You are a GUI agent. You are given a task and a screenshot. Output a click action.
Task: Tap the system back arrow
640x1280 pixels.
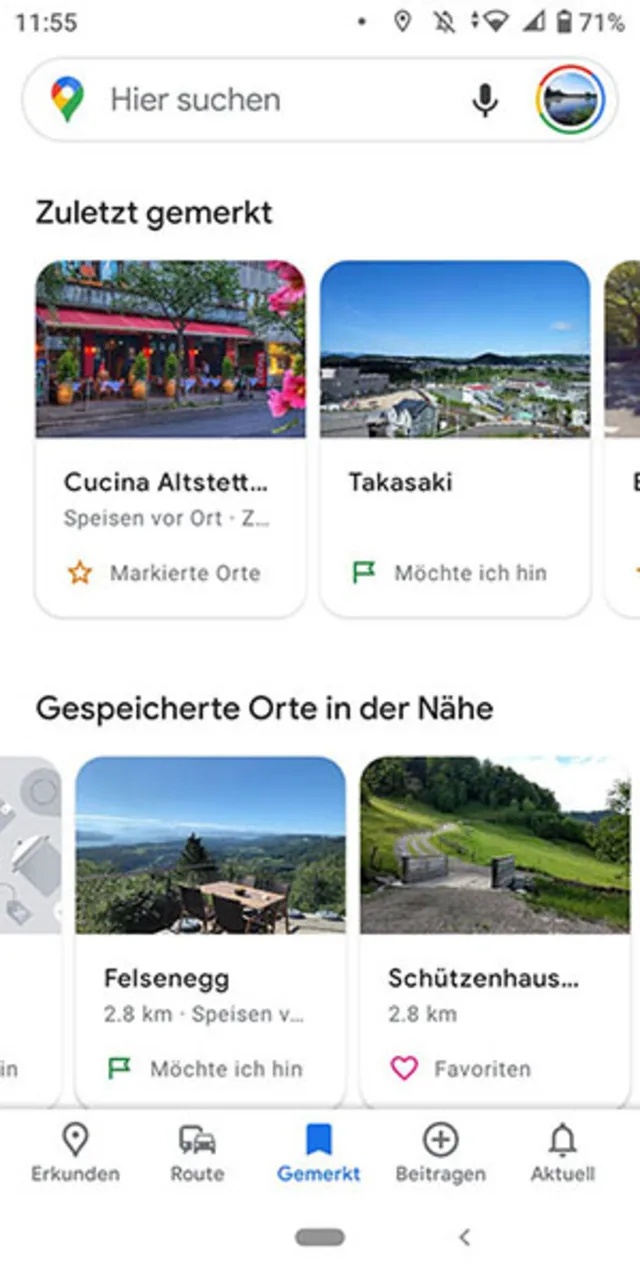pyautogui.click(x=464, y=1237)
